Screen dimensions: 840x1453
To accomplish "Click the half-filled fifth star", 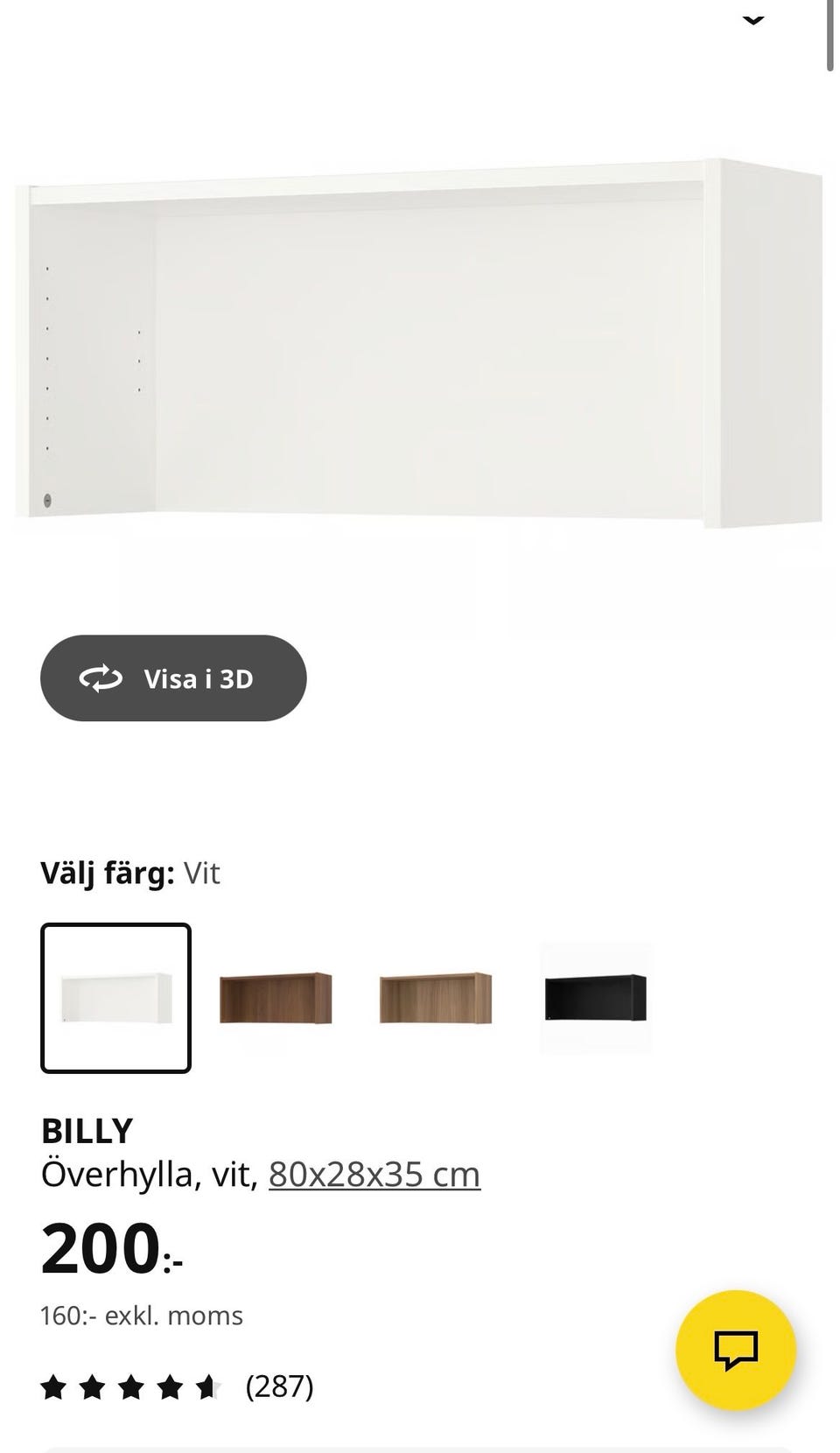I will click(206, 1386).
